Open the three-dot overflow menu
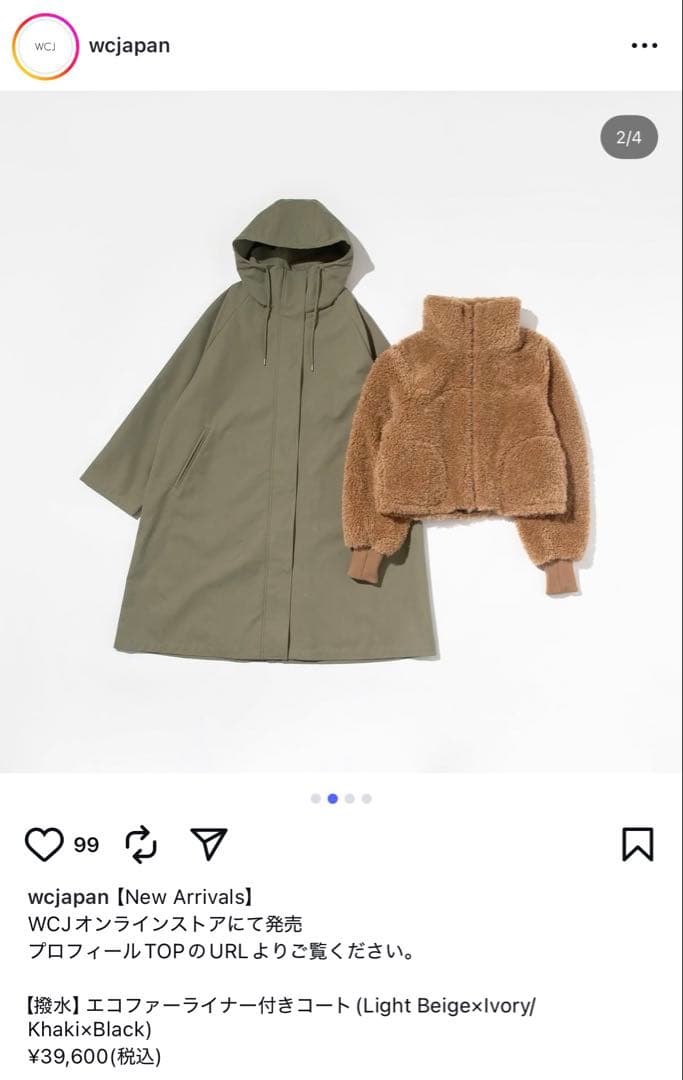Image resolution: width=683 pixels, height=1080 pixels. [x=644, y=46]
